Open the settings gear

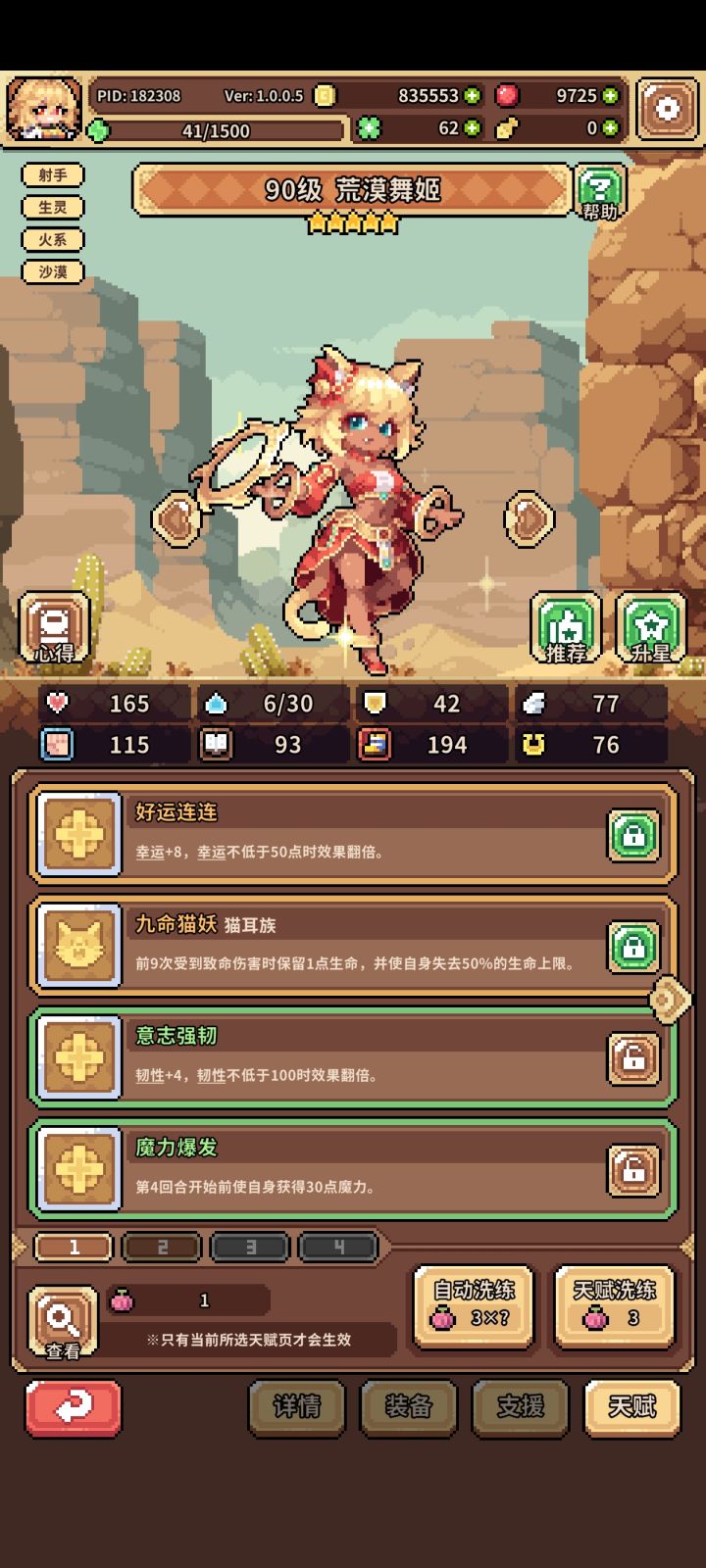666,109
